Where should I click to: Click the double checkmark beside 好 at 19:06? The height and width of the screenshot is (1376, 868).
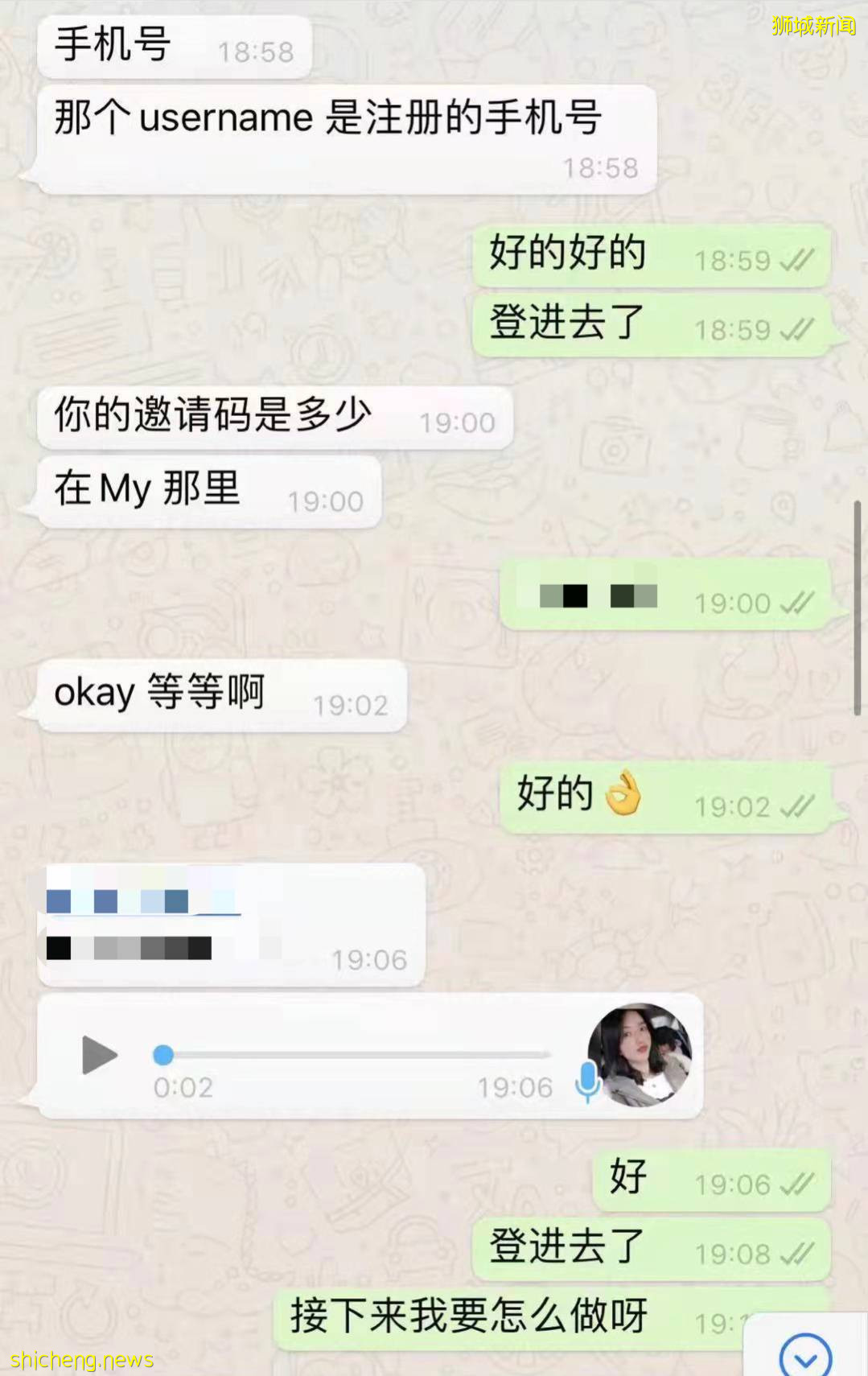tap(796, 1184)
